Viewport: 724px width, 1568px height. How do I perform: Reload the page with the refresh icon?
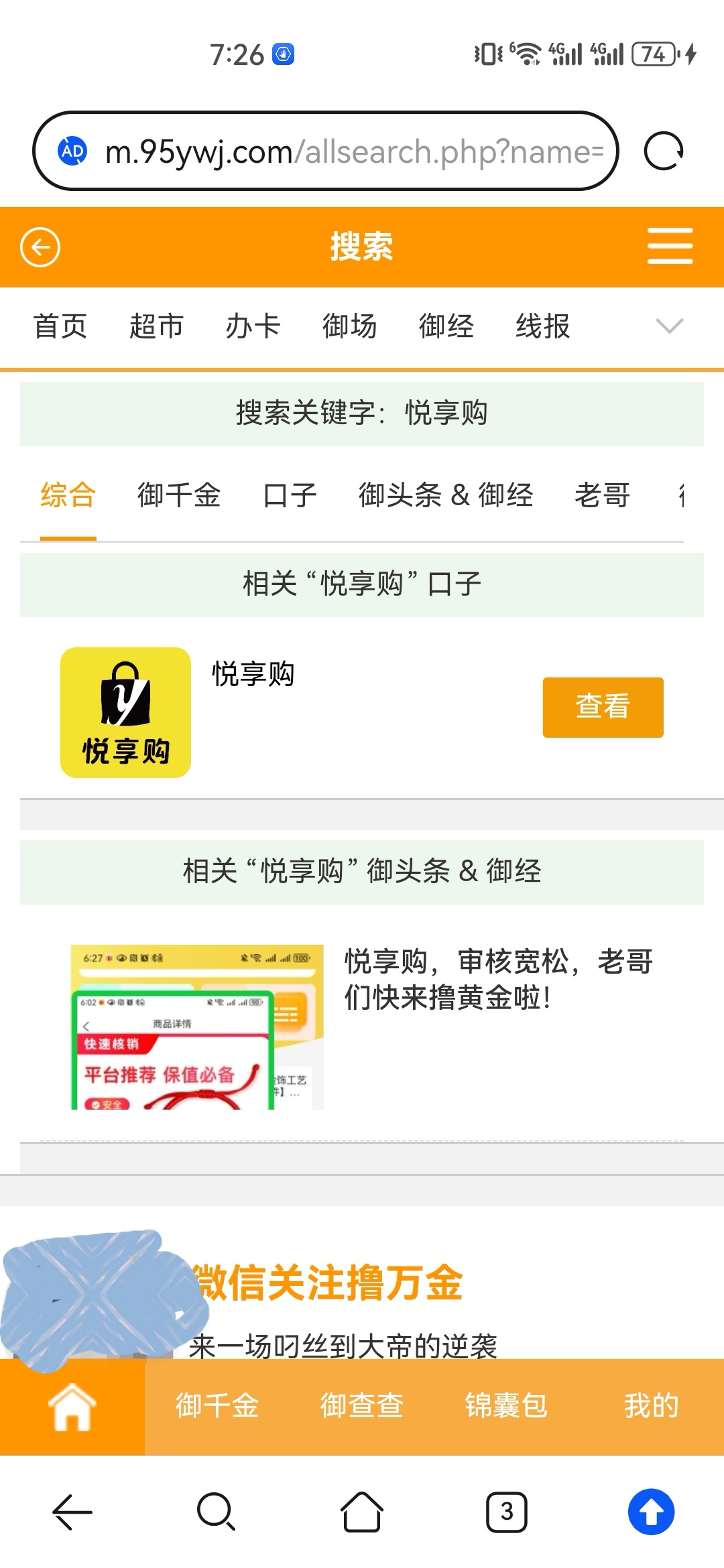[x=663, y=151]
